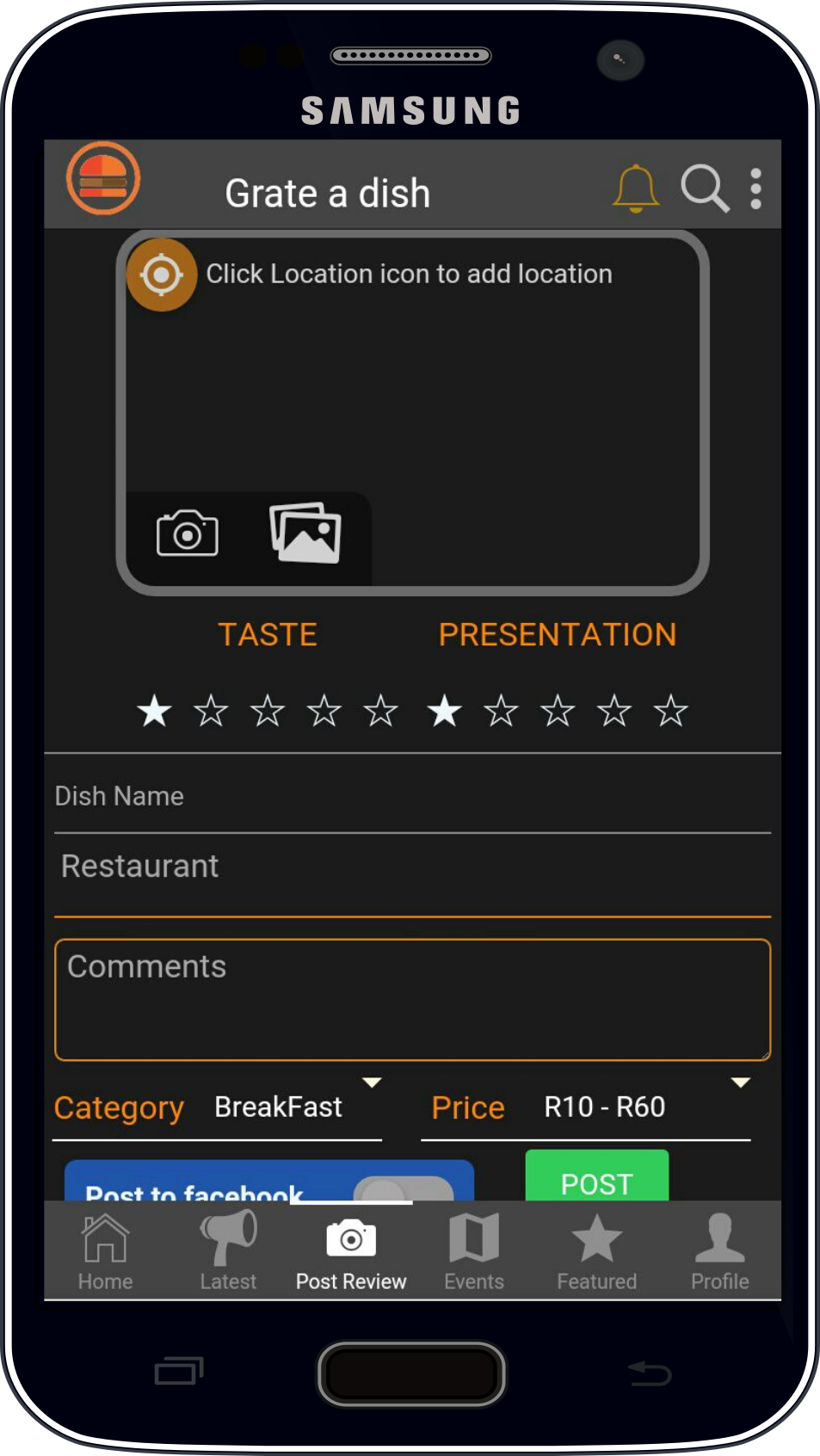The height and width of the screenshot is (1456, 820).
Task: Open the Profile tab
Action: tap(720, 1251)
